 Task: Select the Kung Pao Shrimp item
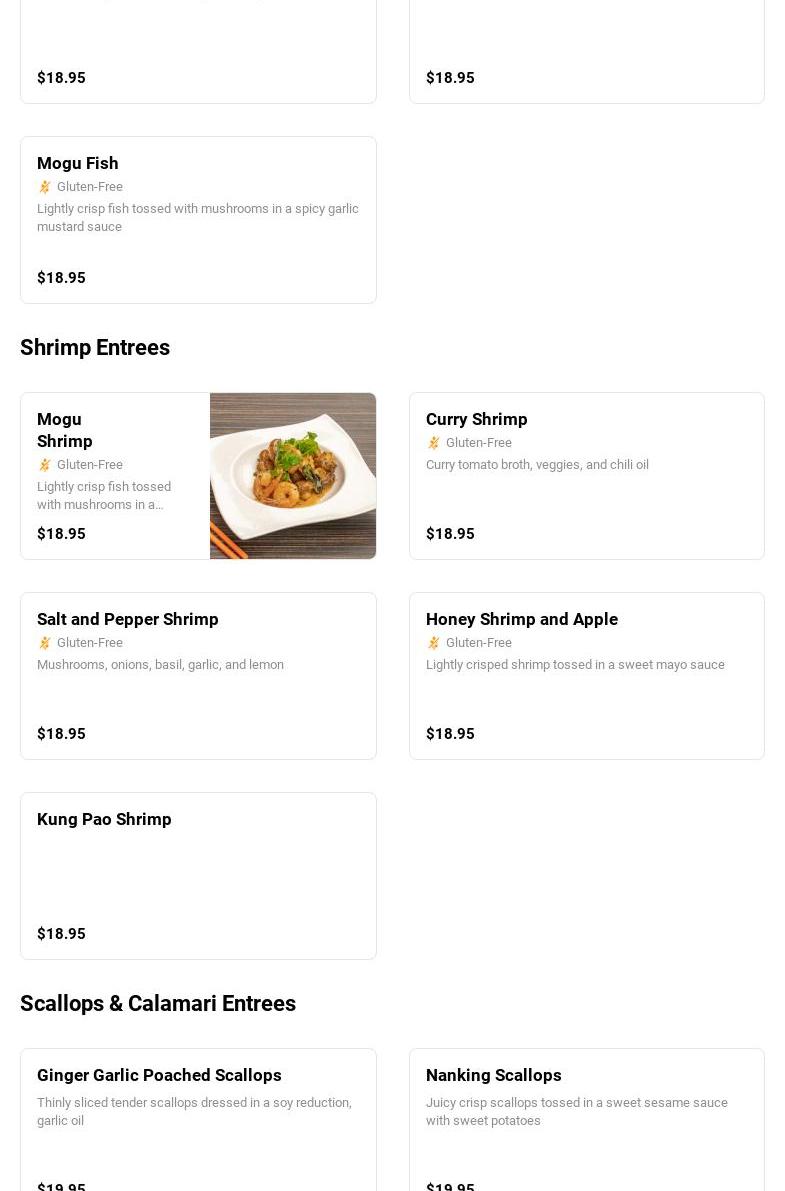(x=198, y=876)
